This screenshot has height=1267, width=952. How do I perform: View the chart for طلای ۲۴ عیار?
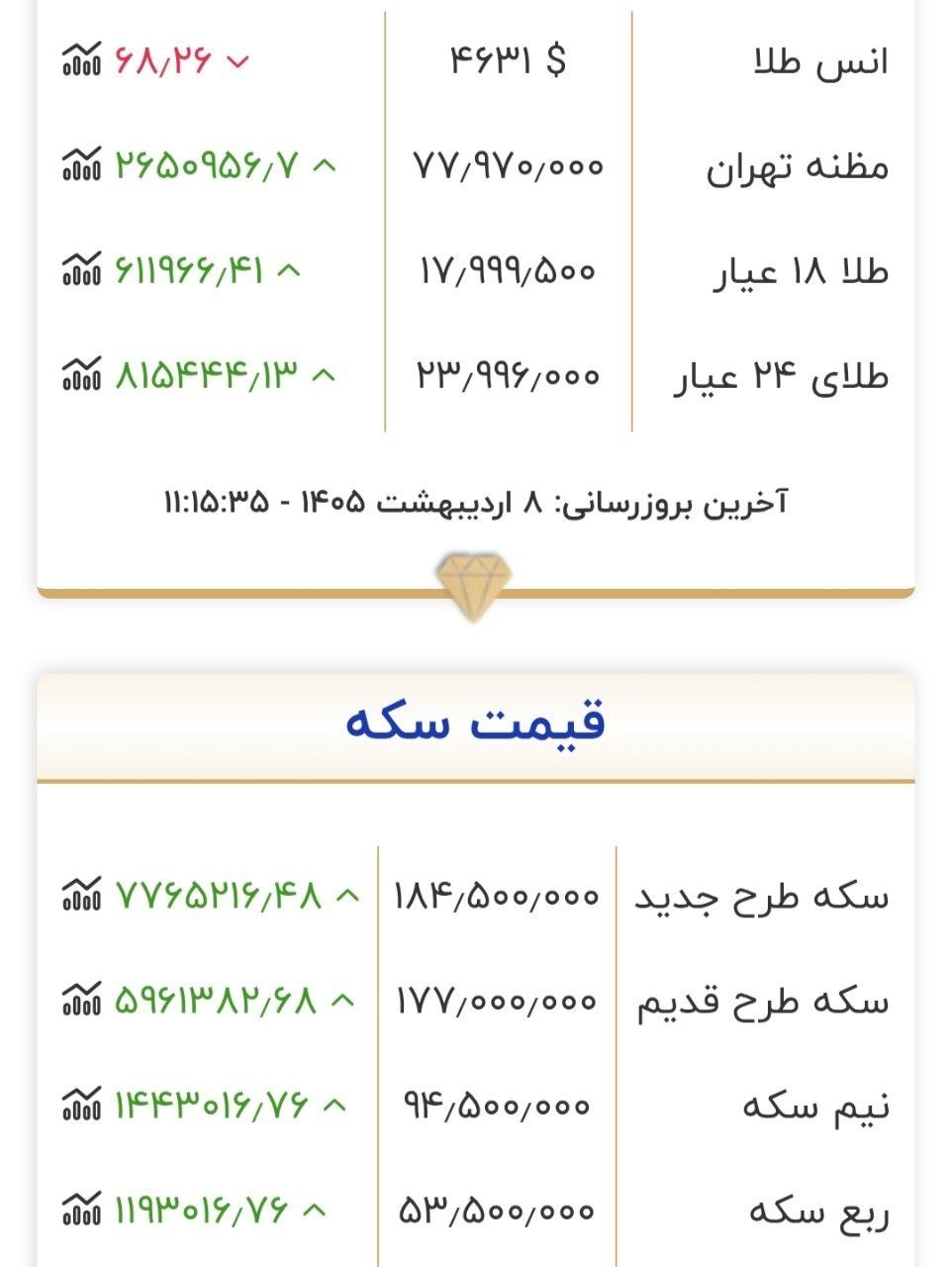[x=81, y=374]
